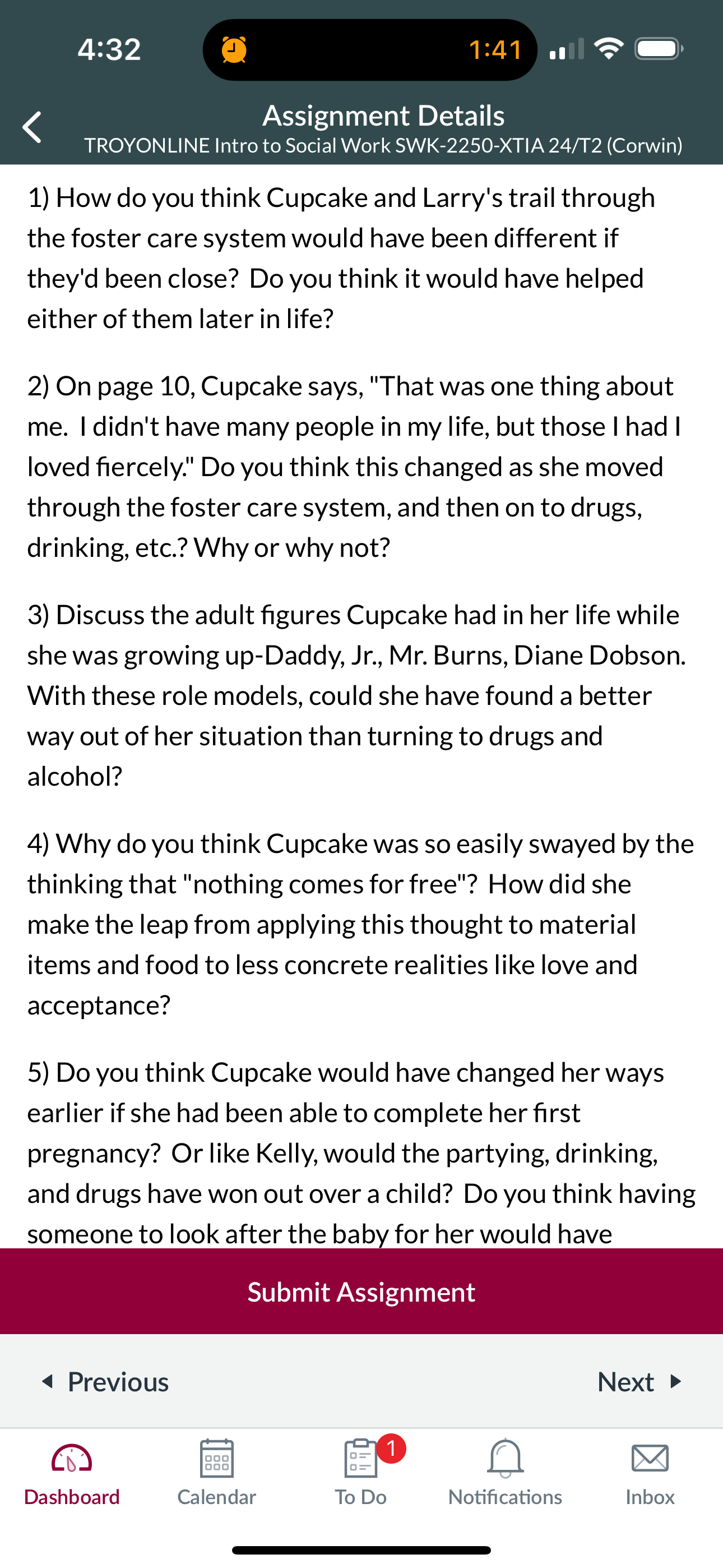723x1568 pixels.
Task: View the Notifications tab
Action: 505,1473
